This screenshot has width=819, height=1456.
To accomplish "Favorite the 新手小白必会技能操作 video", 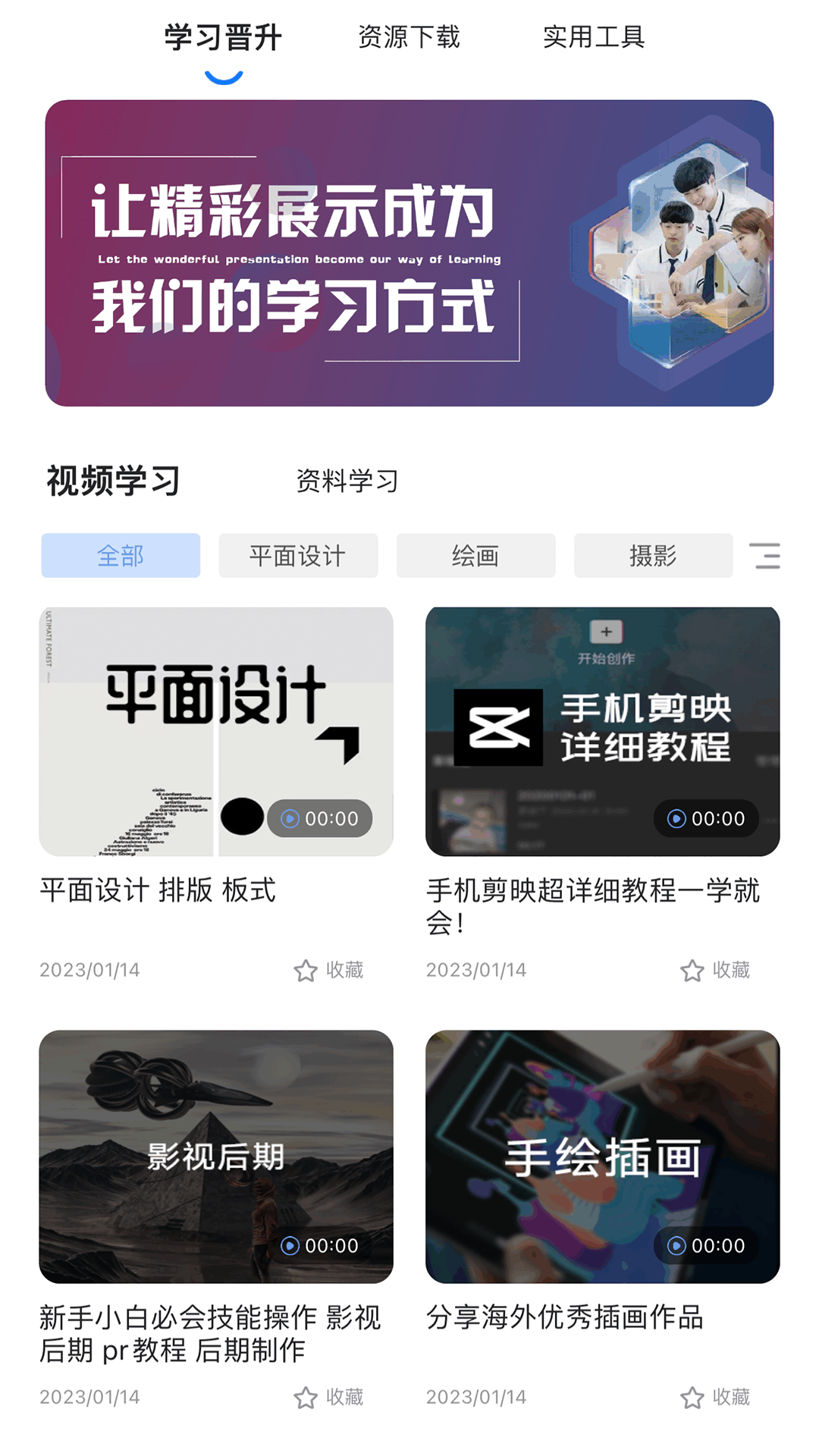I will click(328, 1397).
